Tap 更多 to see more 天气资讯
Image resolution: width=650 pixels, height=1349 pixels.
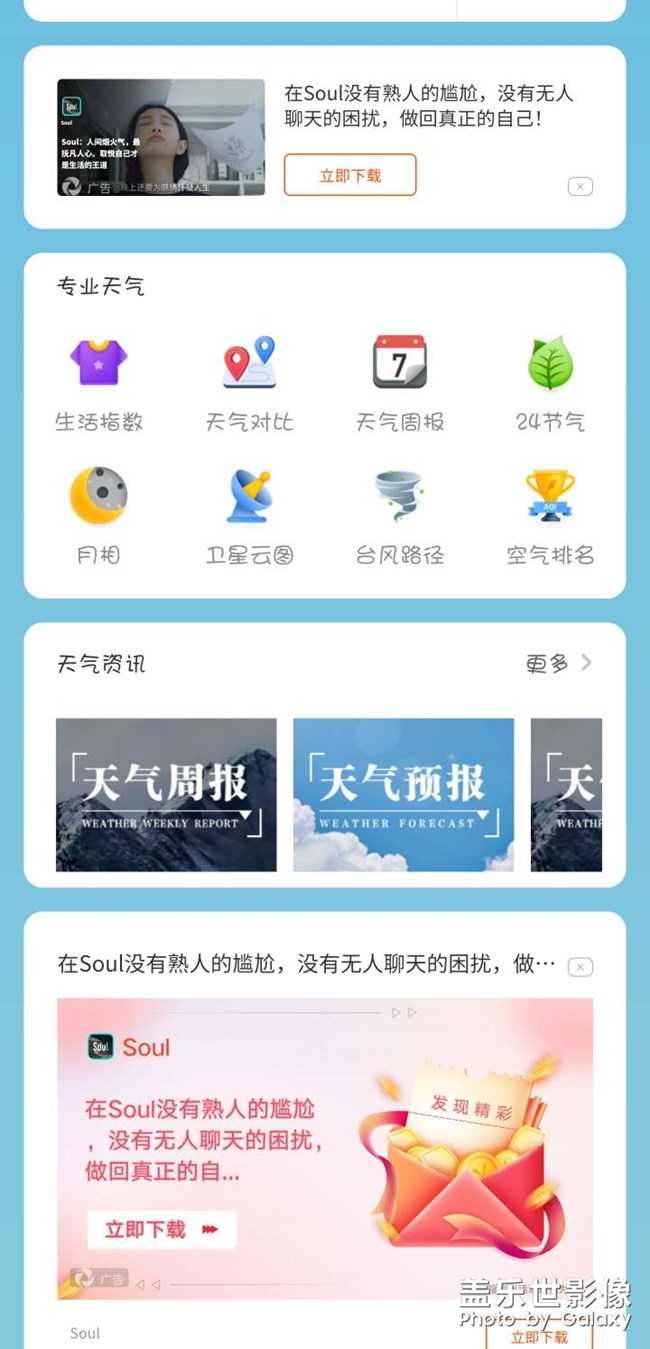558,663
